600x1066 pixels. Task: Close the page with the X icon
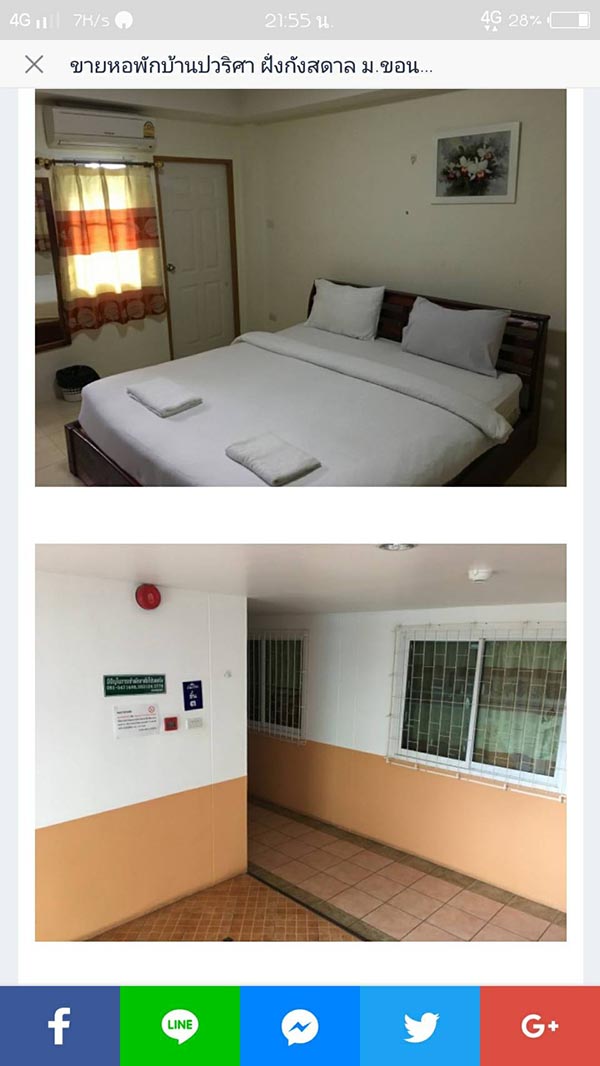(34, 65)
